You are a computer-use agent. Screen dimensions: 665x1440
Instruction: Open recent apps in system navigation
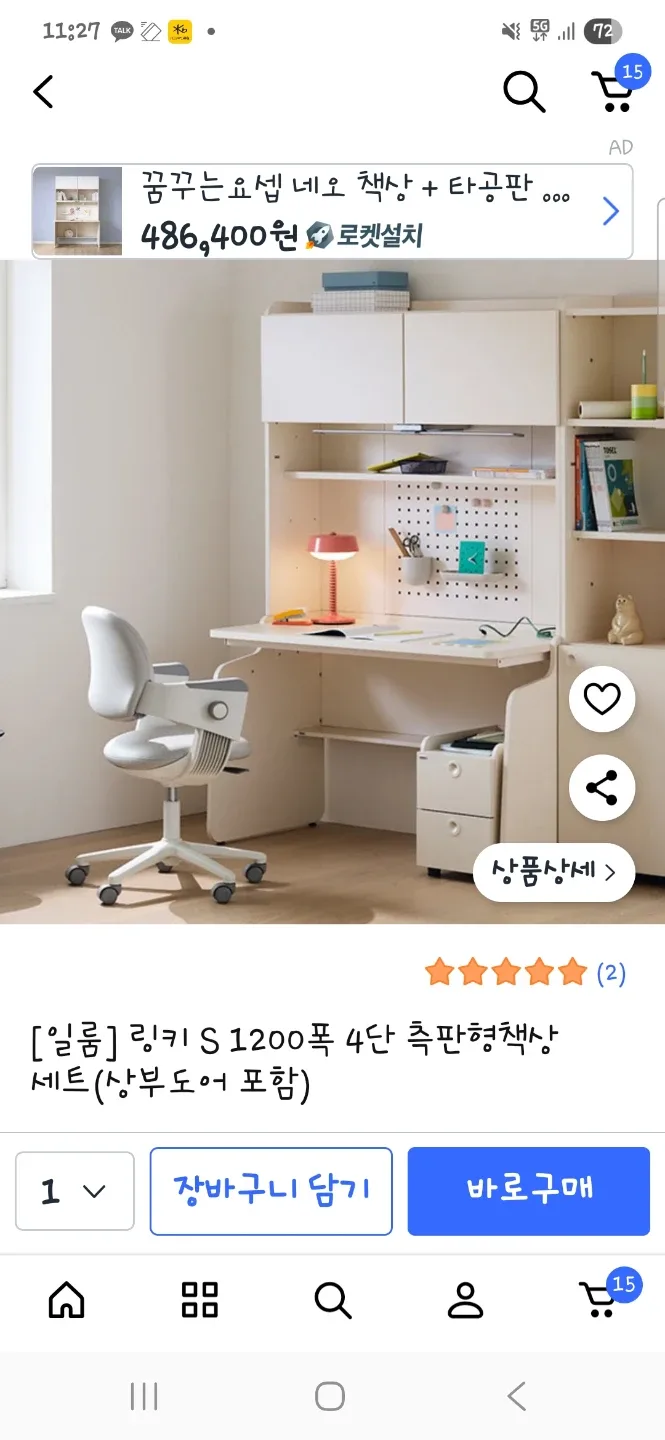[x=144, y=1396]
